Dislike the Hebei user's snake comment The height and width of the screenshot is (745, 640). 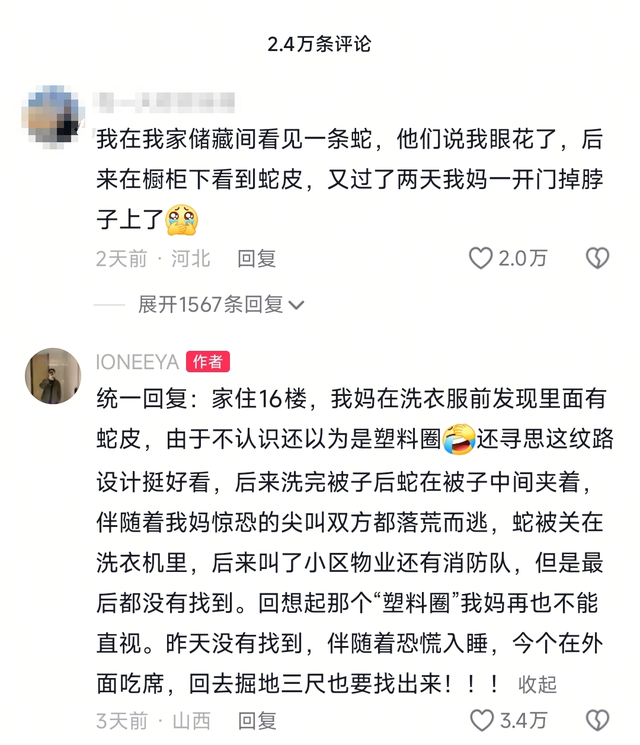click(597, 258)
